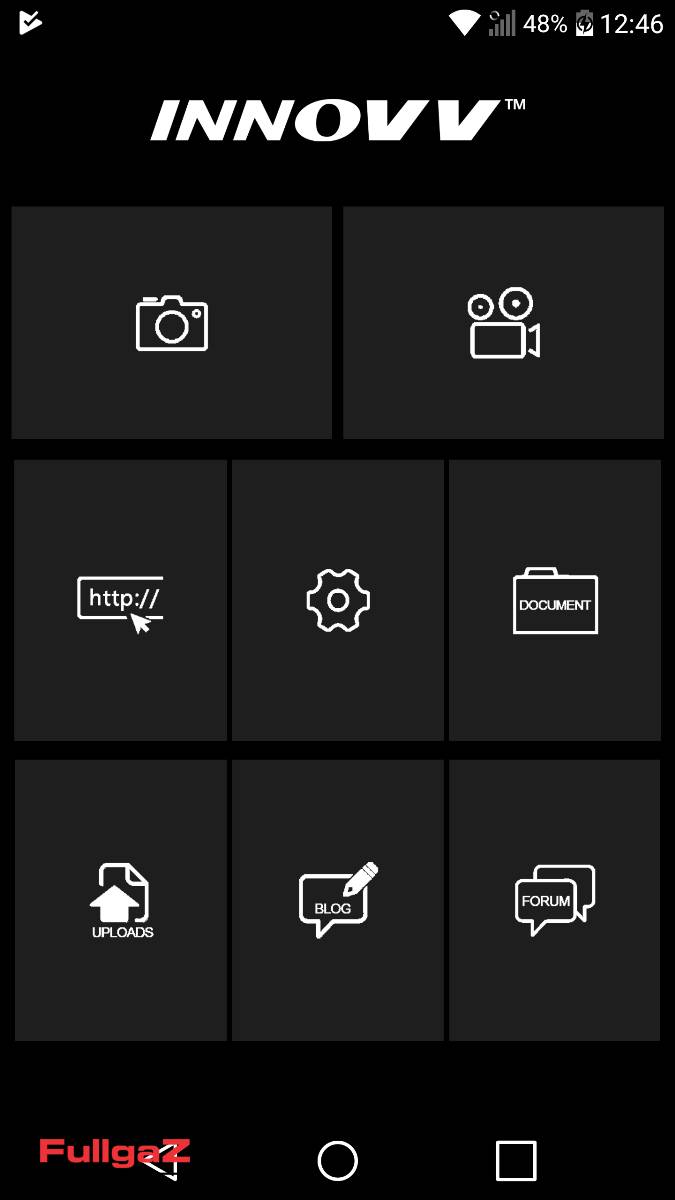Open the photo camera tile
The image size is (675, 1200).
(172, 322)
